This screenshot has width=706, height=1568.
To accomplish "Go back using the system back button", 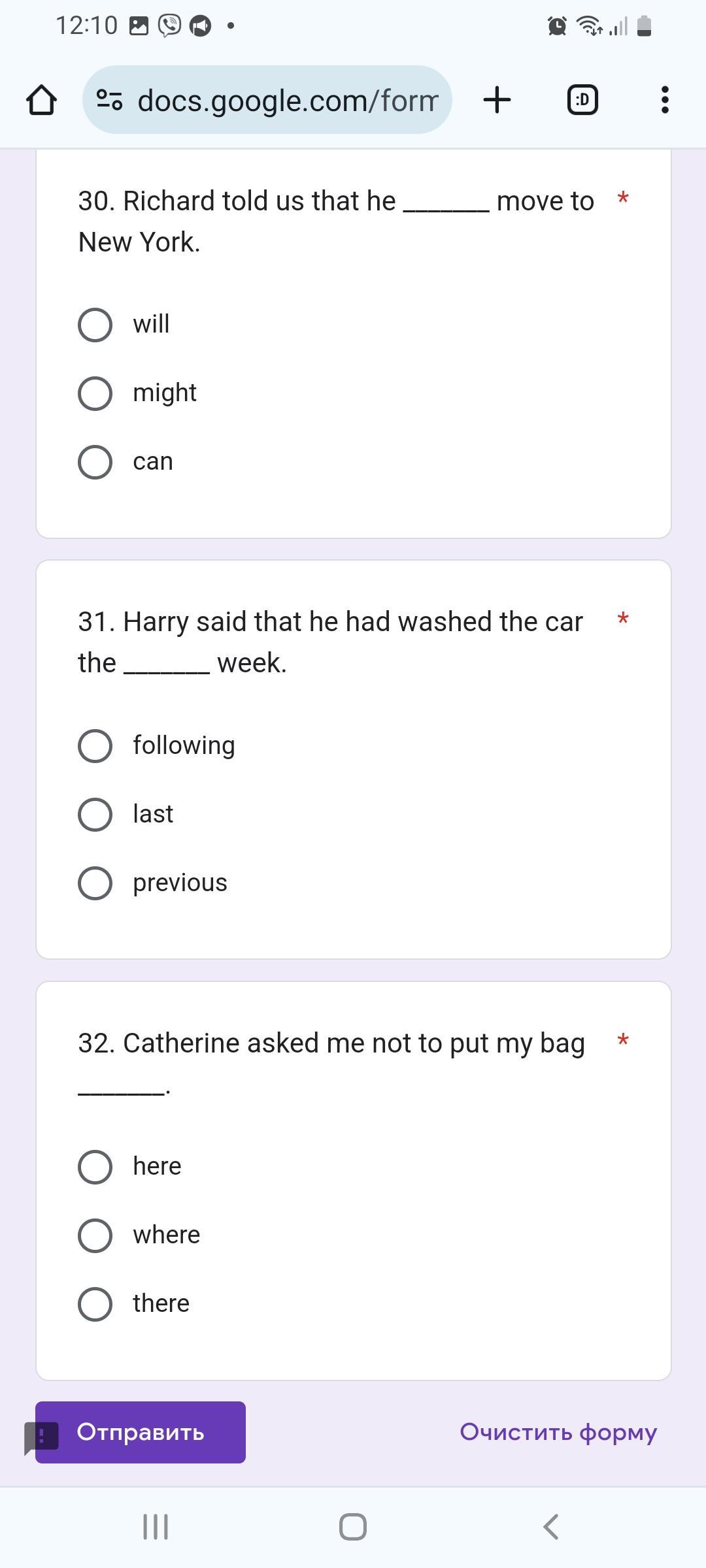I will coord(550,1527).
